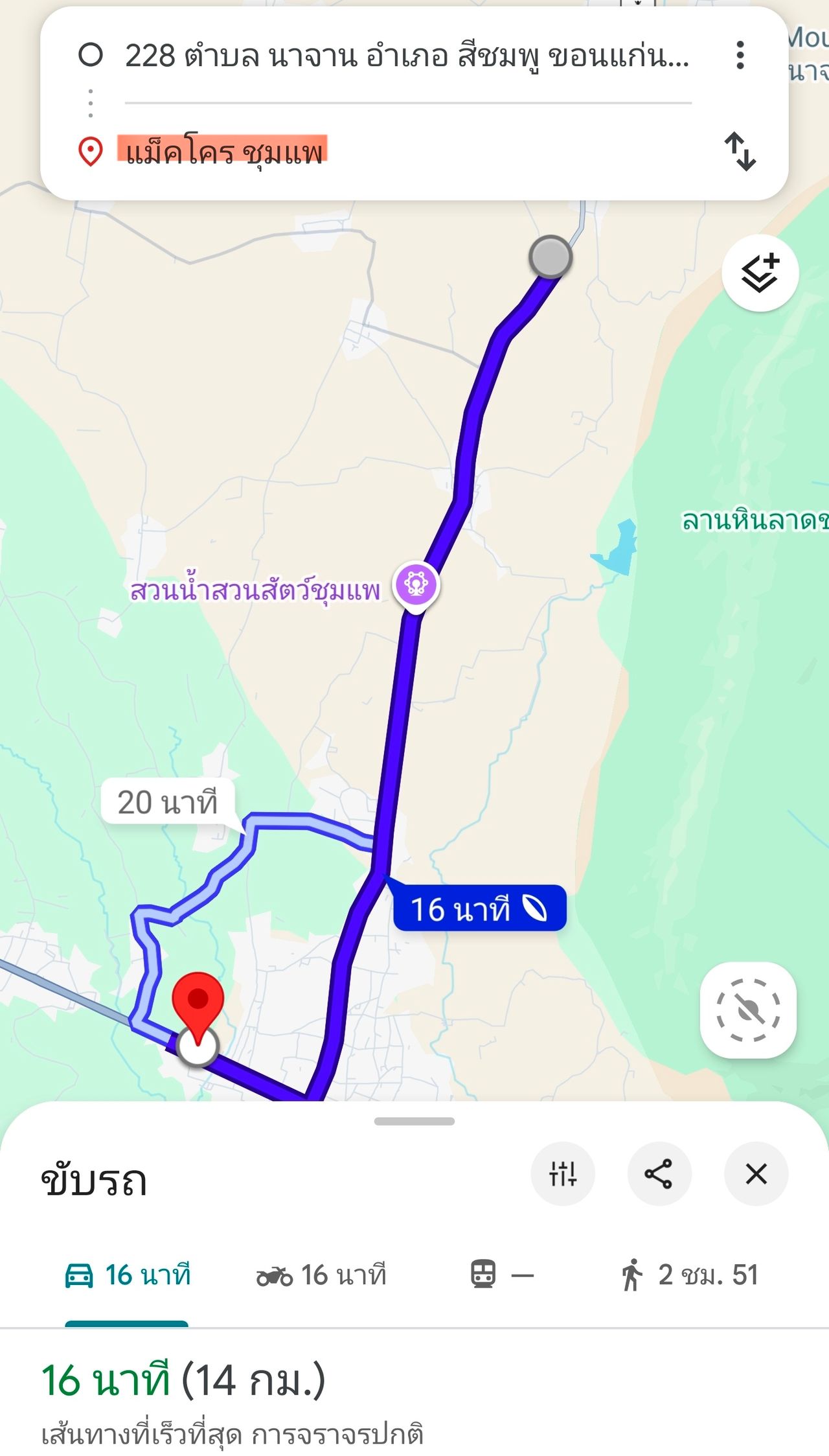This screenshot has width=829, height=1456.
Task: Open the three-dot overflow menu
Action: click(740, 56)
